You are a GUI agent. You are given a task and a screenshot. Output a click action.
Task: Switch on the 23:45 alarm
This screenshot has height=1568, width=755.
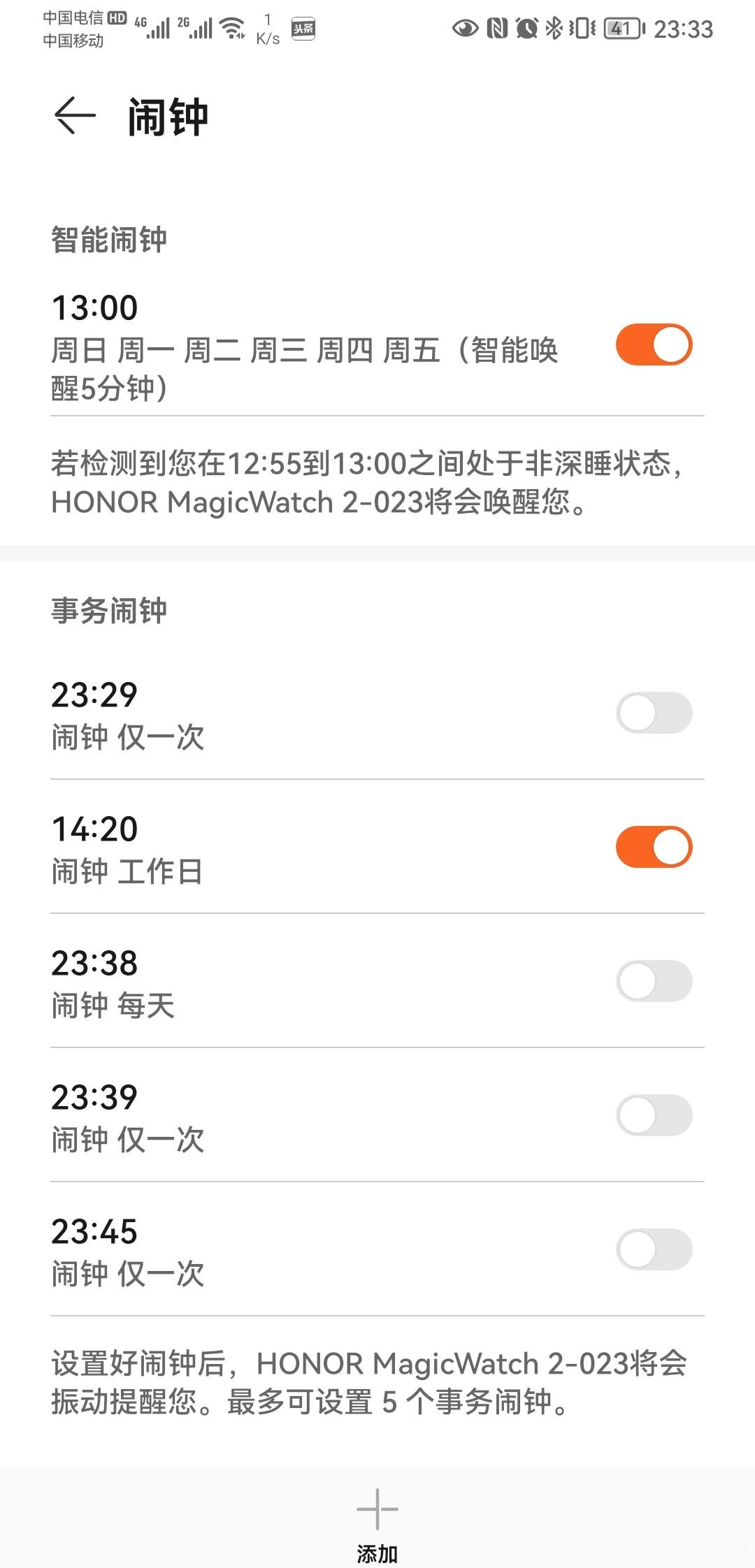pyautogui.click(x=654, y=1249)
